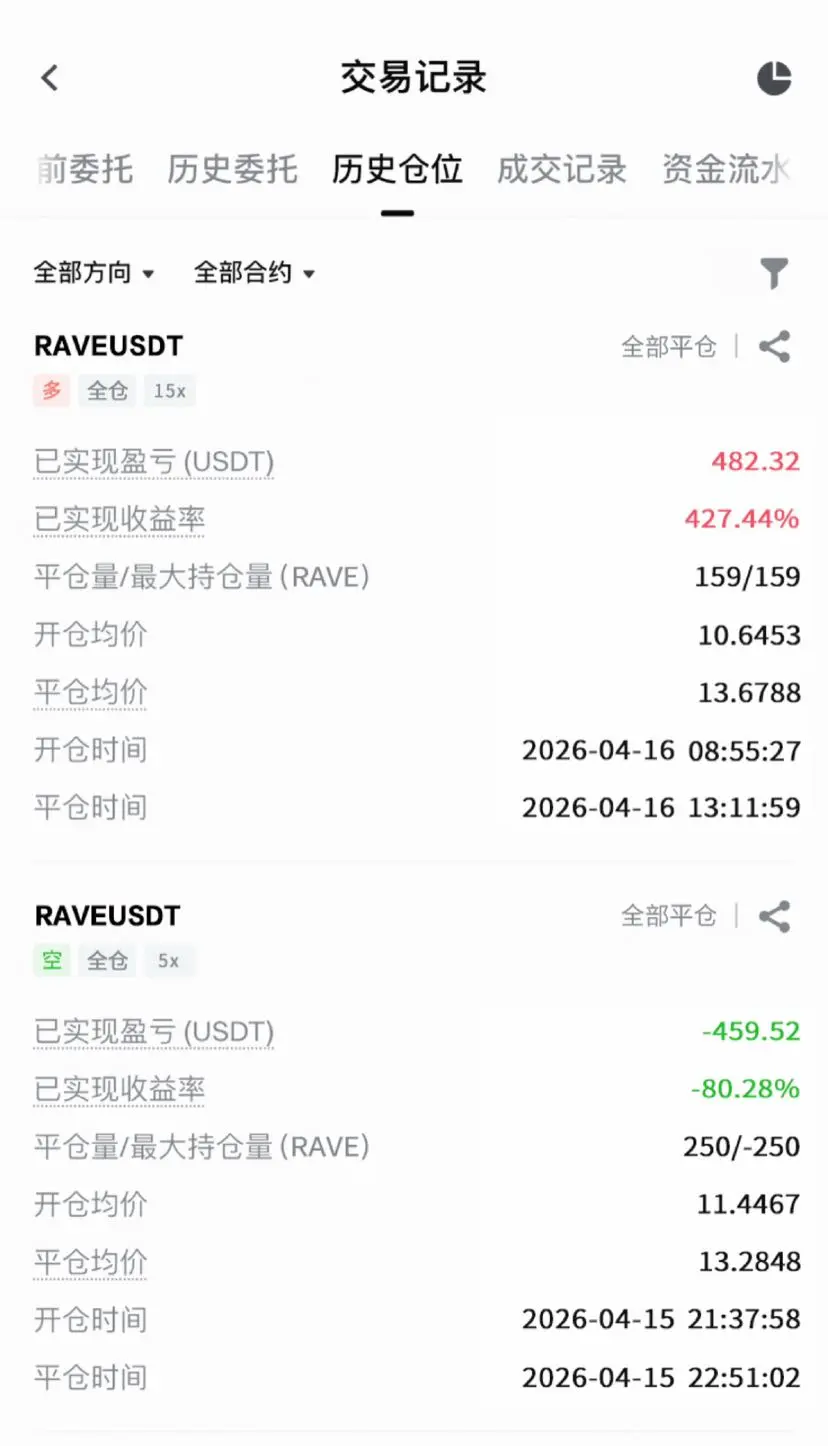Screen dimensions: 828x1446
Task: Open the funnel filter icon
Action: (774, 273)
